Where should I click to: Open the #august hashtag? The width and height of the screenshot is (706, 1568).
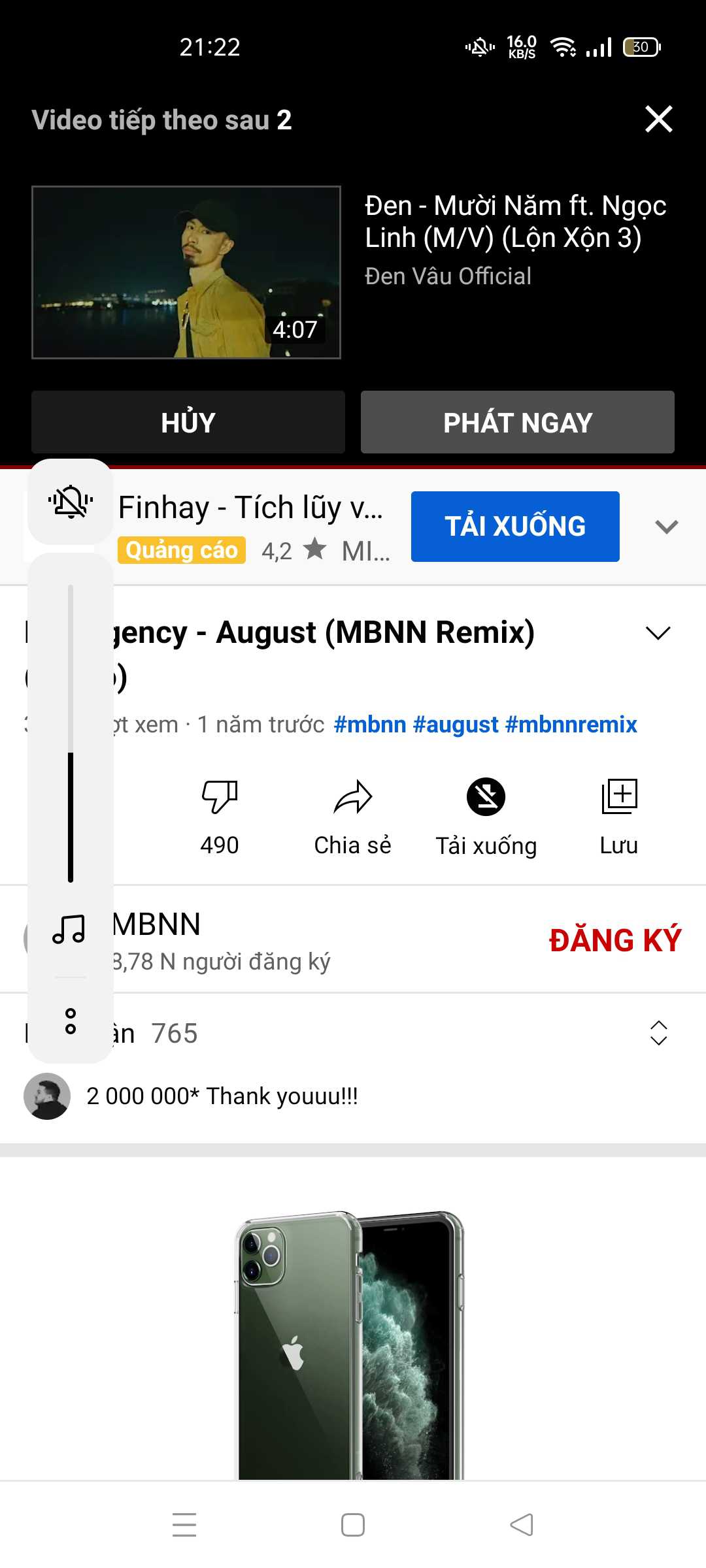[456, 725]
